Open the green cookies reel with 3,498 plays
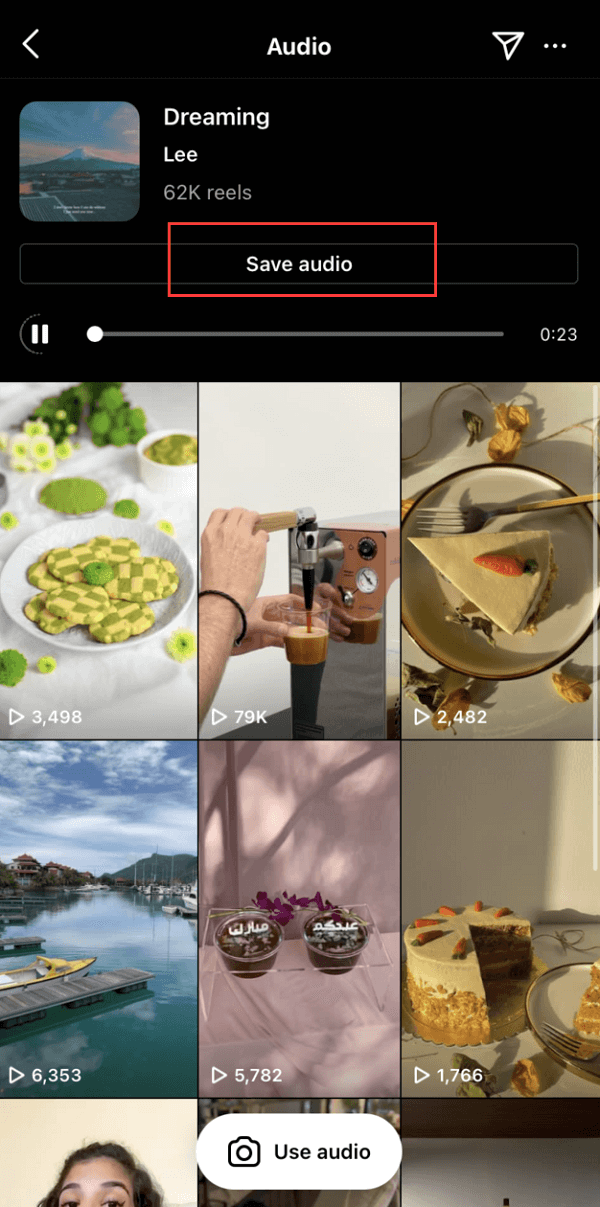600x1207 pixels. [98, 560]
